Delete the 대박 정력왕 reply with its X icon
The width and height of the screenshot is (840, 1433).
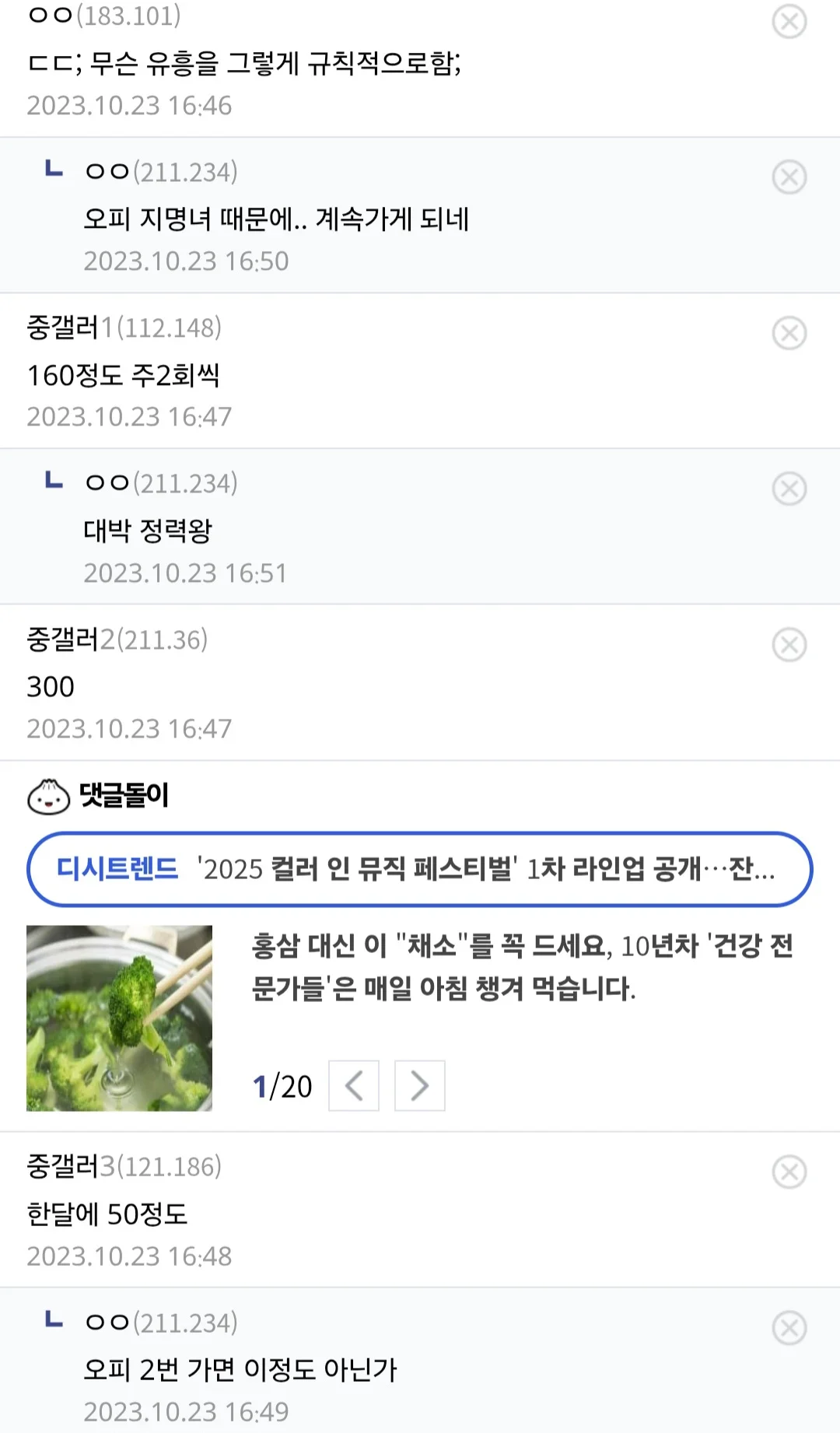(x=789, y=486)
